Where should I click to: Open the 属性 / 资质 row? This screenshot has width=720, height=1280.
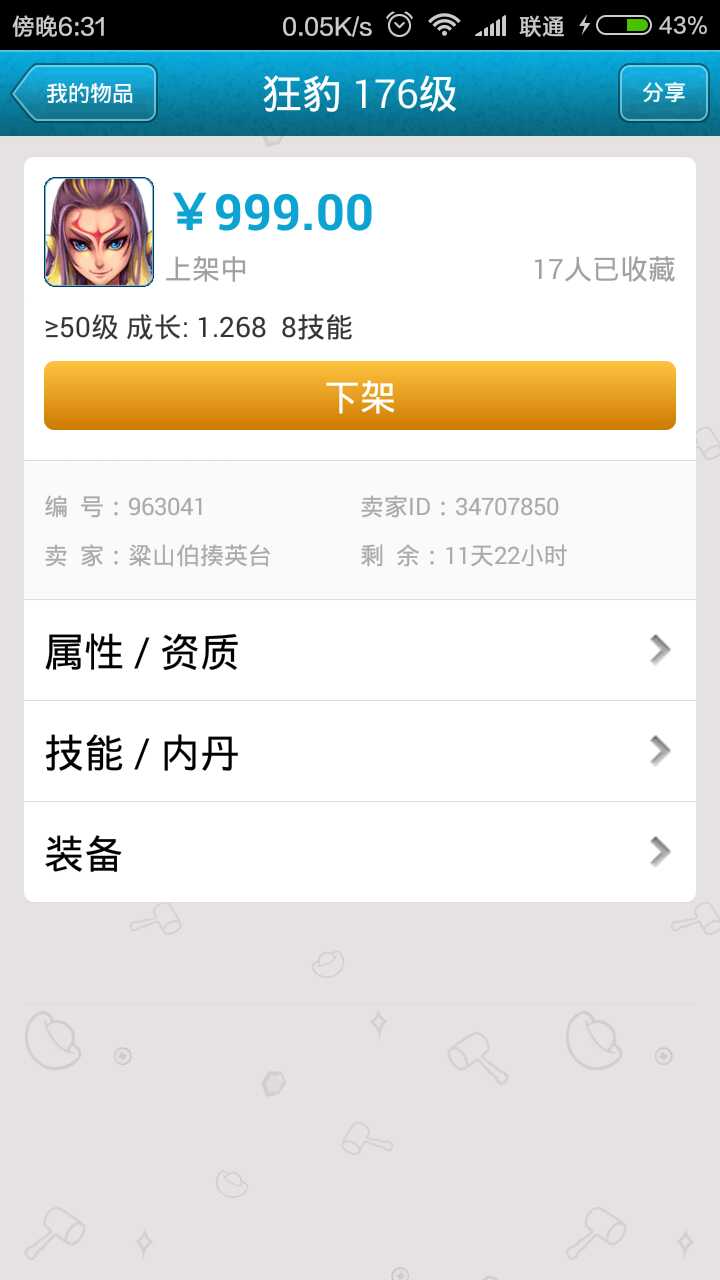coord(360,651)
